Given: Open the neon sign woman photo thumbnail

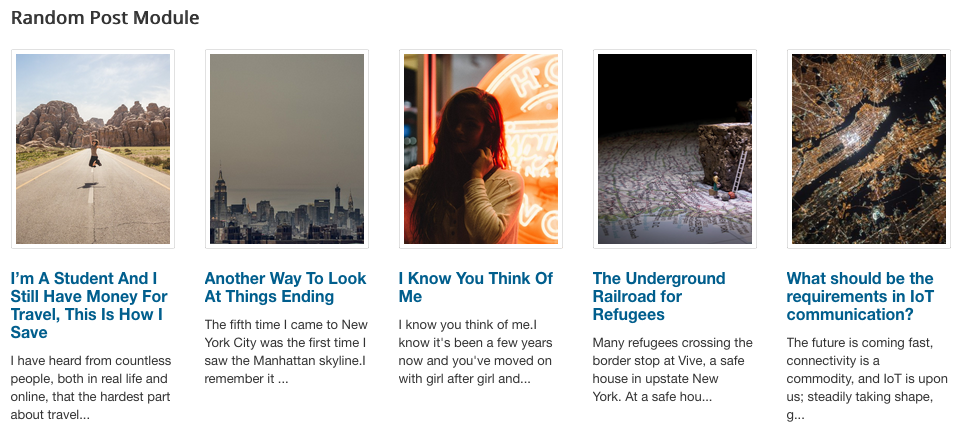Looking at the screenshot, I should point(481,149).
